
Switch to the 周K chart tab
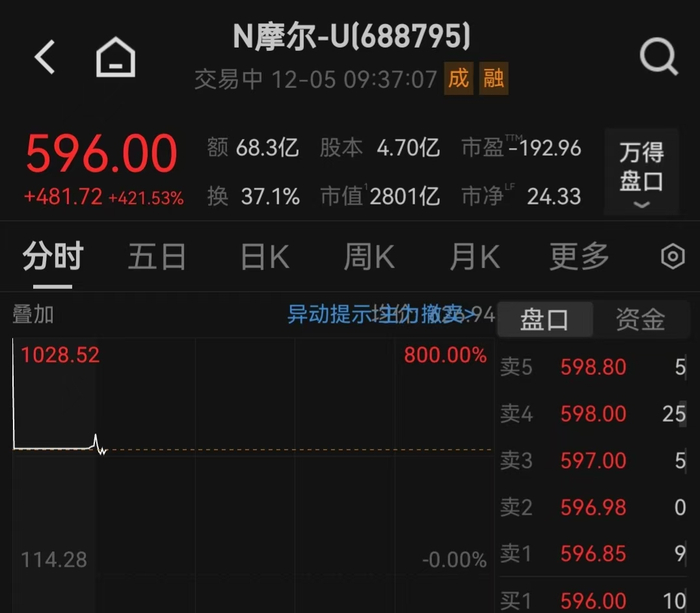coord(369,257)
